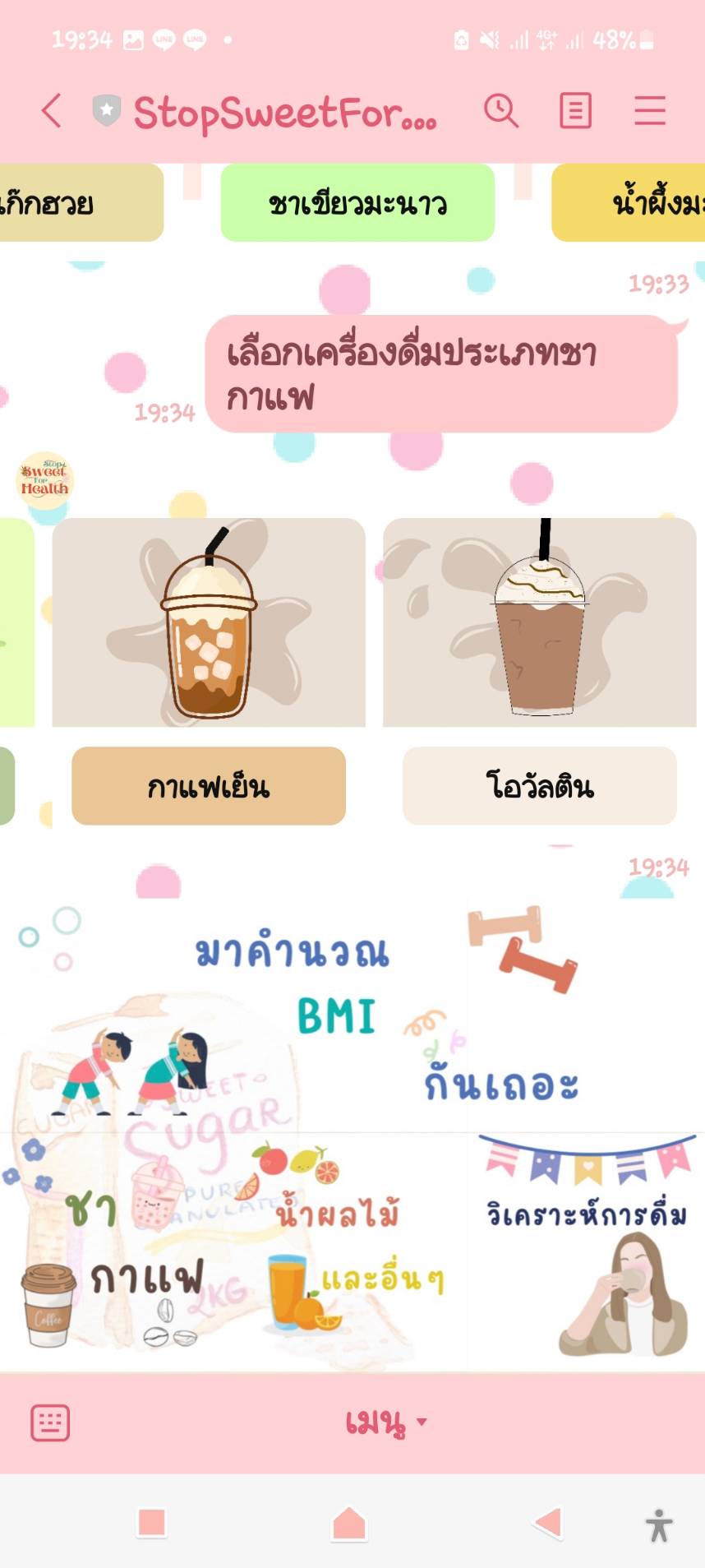Image resolution: width=705 pixels, height=1568 pixels.
Task: Open the วิเคราะห์การดื่ม menu tile
Action: [586, 1250]
